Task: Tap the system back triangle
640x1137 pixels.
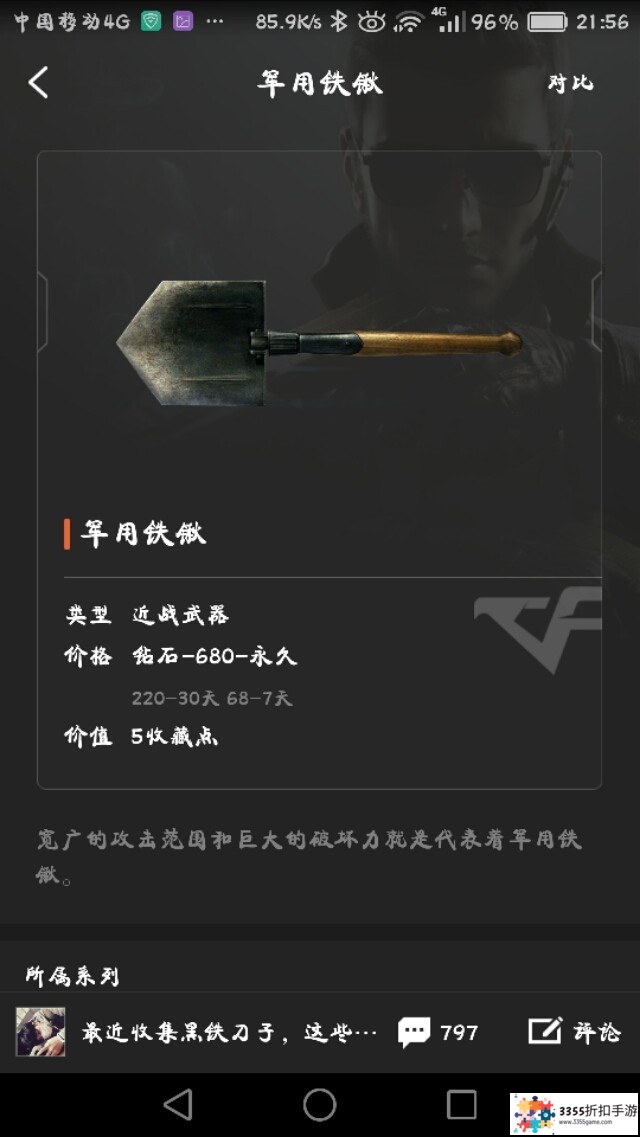Action: click(178, 1105)
